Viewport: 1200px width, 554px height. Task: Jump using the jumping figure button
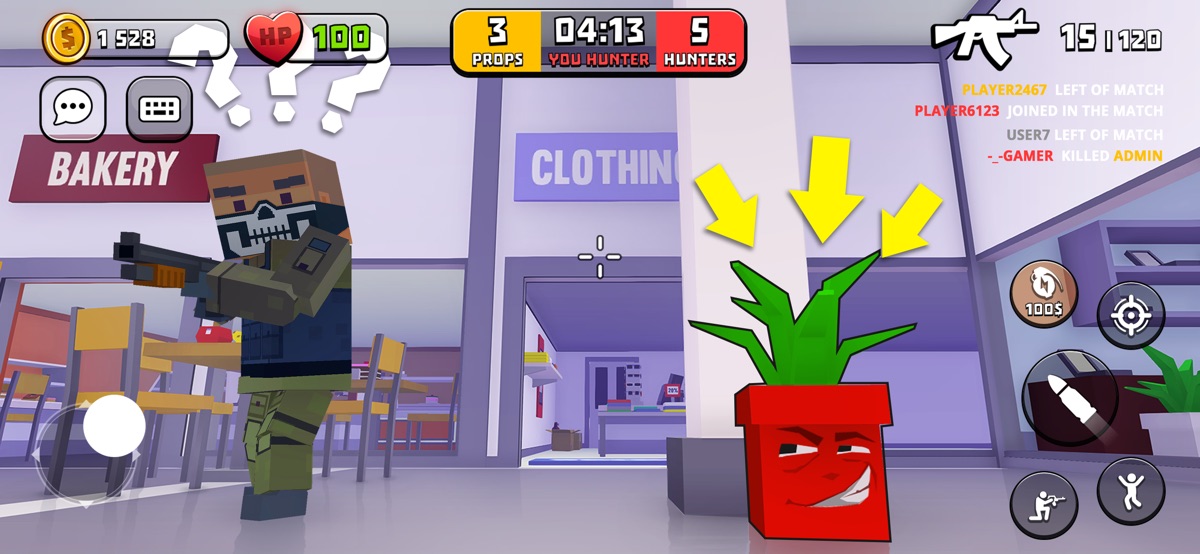pos(1131,491)
